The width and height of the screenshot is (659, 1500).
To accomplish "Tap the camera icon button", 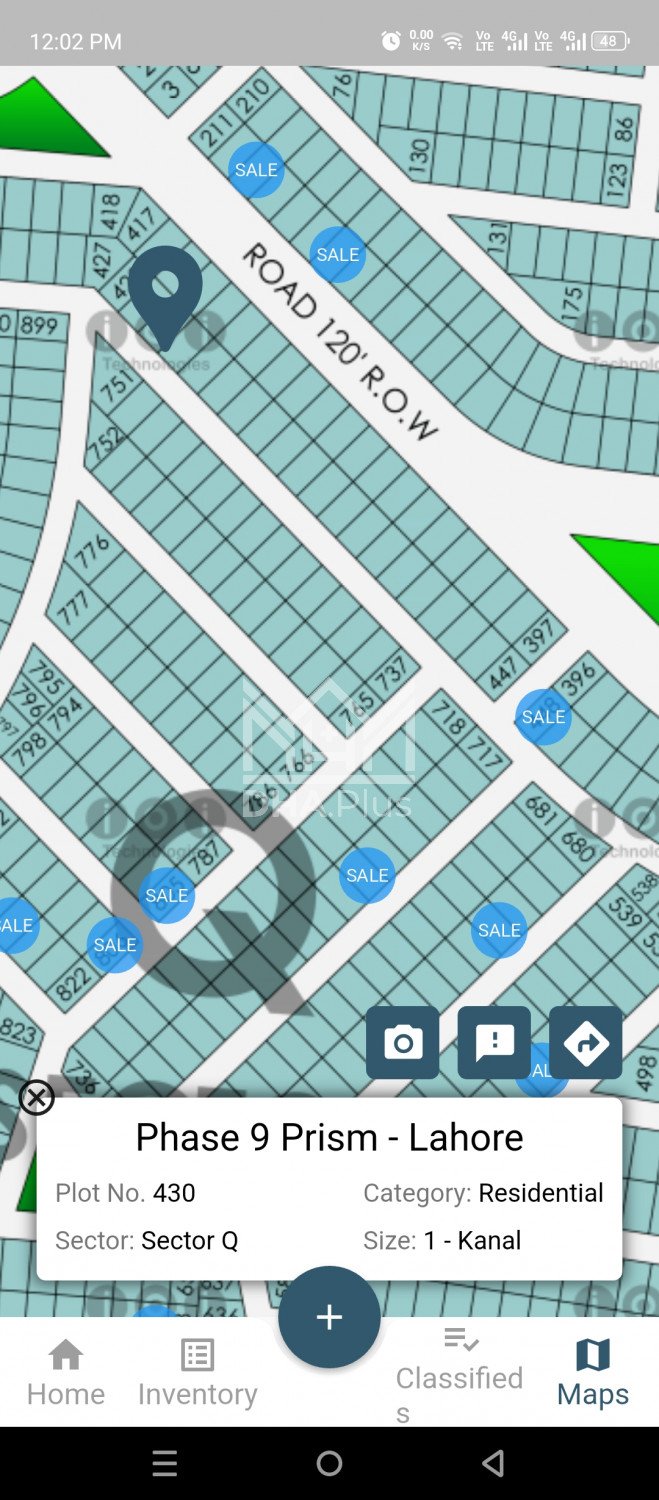I will pos(402,1043).
